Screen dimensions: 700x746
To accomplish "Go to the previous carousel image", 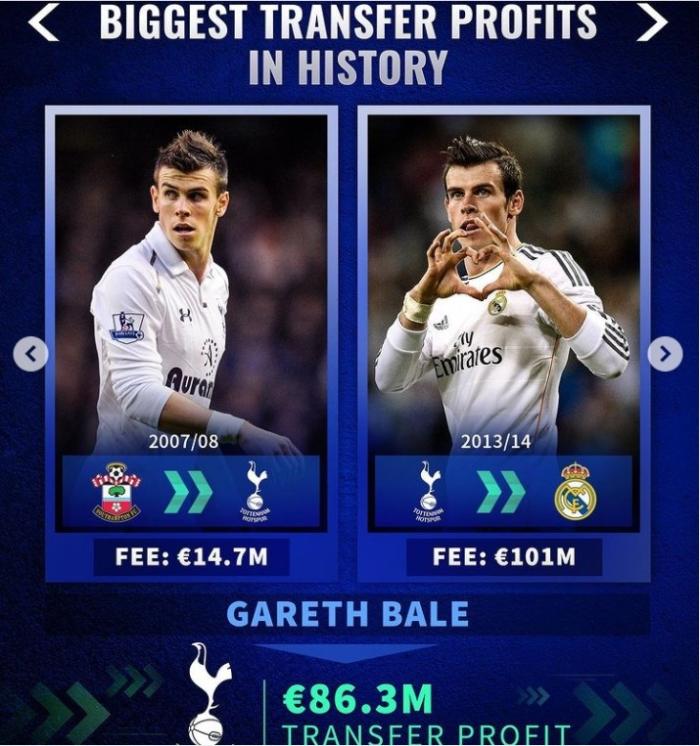I will pos(31,354).
